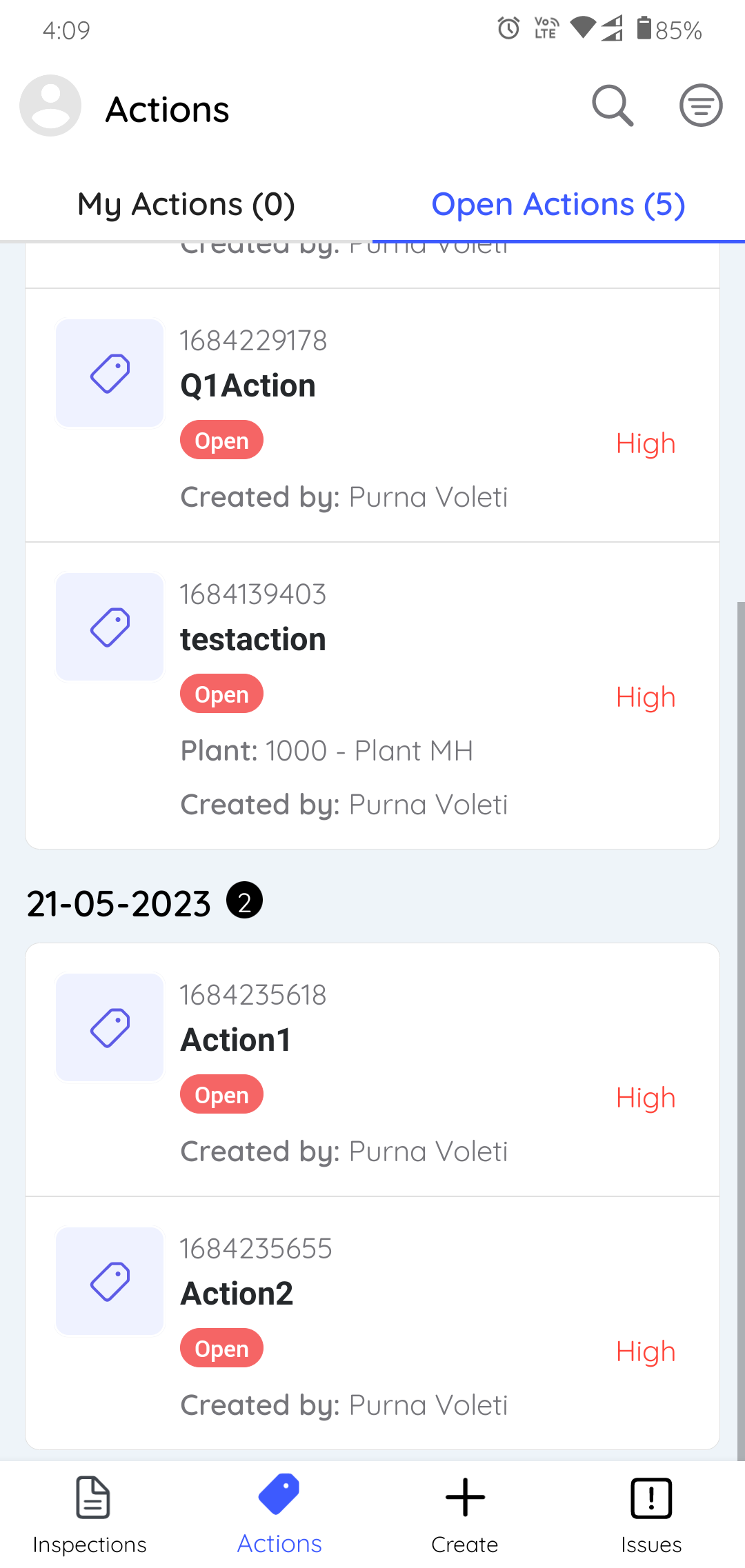Open the Action1 card

[372, 1070]
